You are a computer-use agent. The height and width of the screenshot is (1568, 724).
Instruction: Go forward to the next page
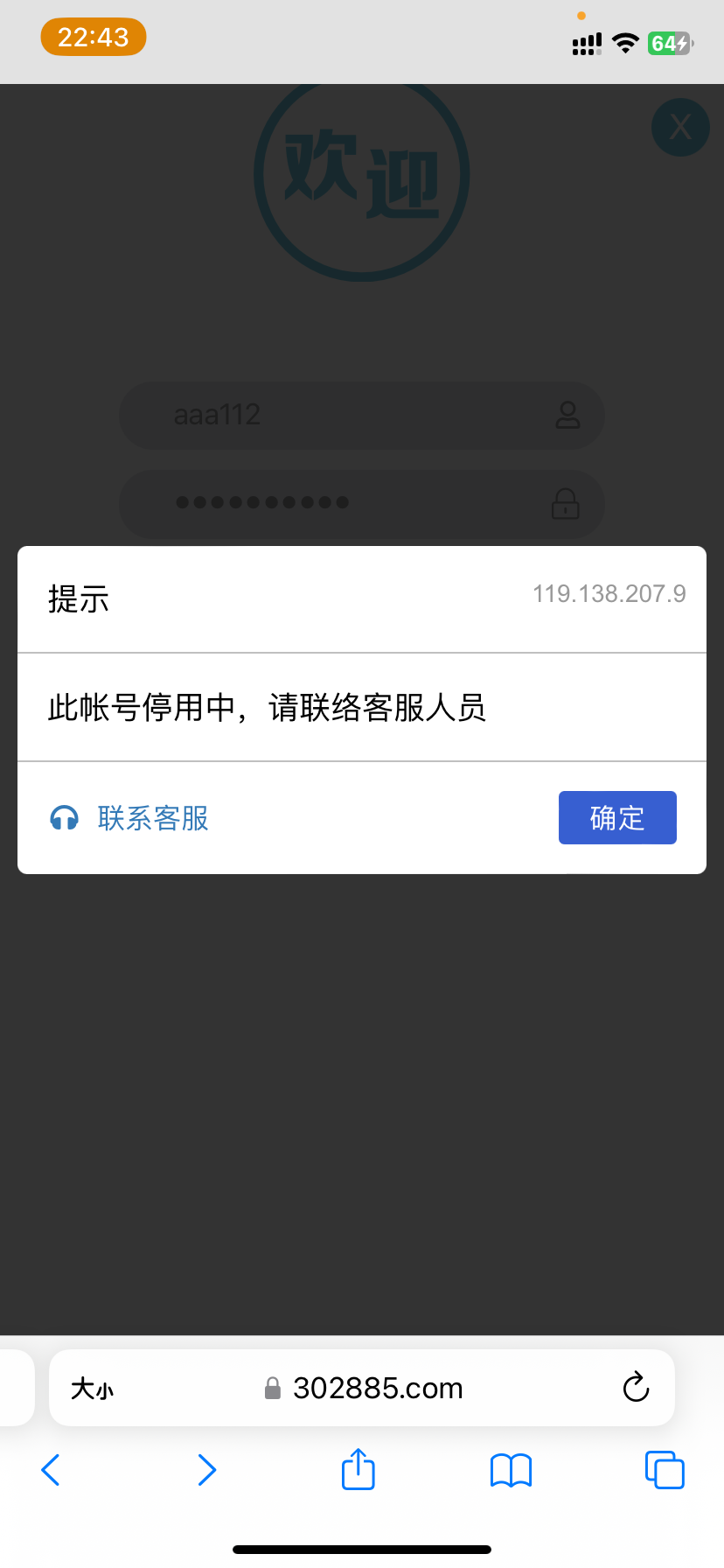click(x=206, y=1470)
